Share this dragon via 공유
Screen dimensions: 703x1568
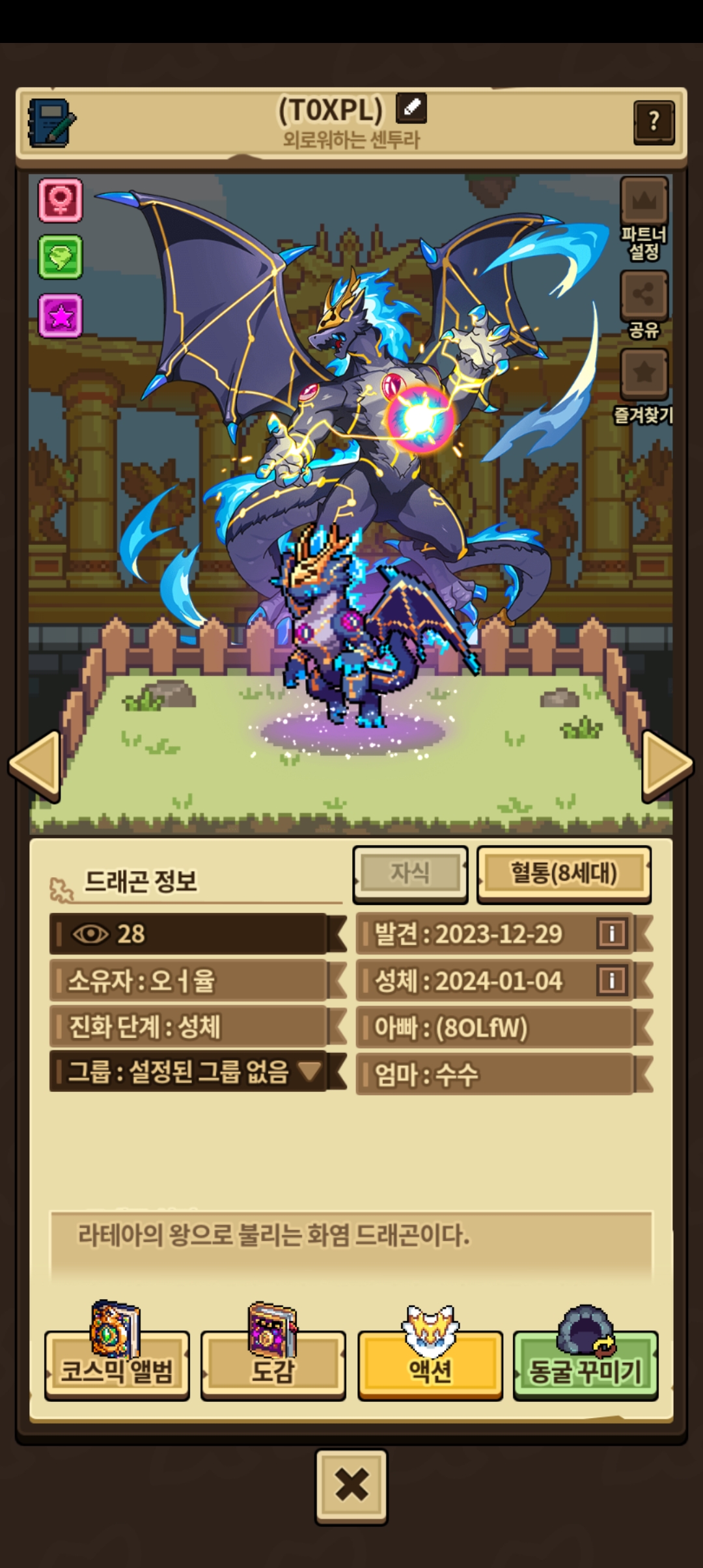[644, 296]
